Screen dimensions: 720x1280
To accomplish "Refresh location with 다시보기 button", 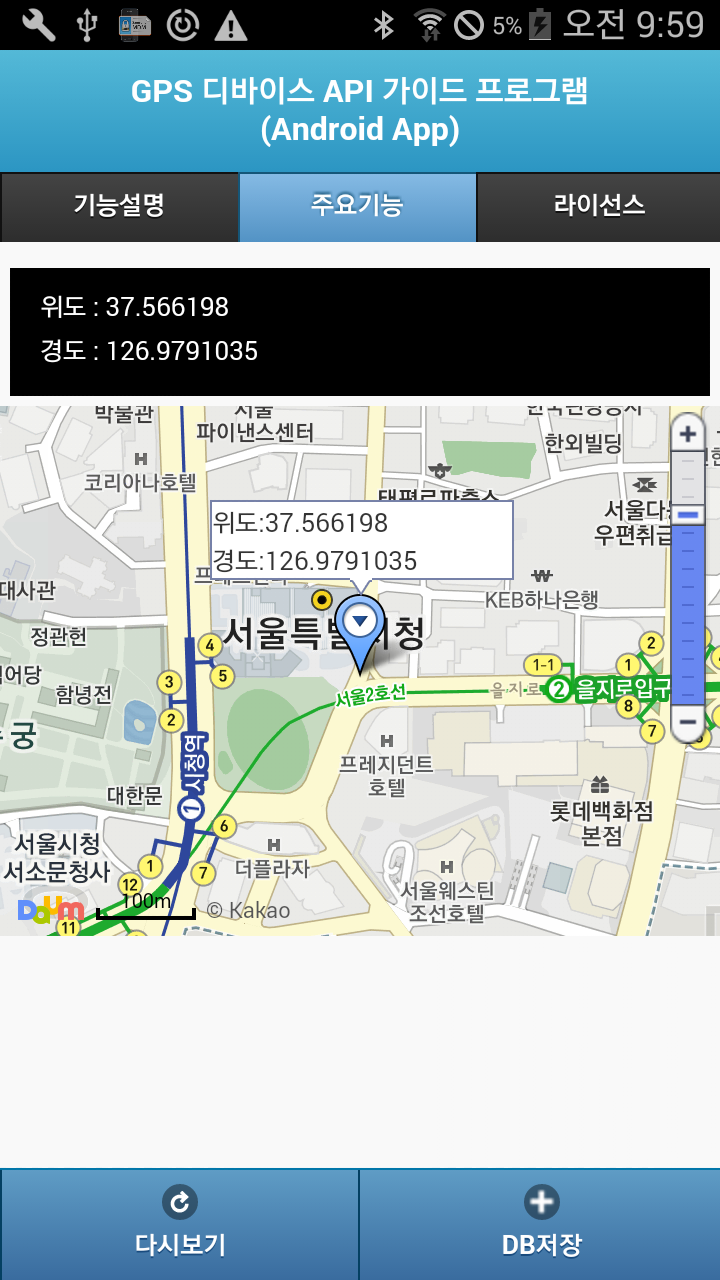I will (180, 1224).
